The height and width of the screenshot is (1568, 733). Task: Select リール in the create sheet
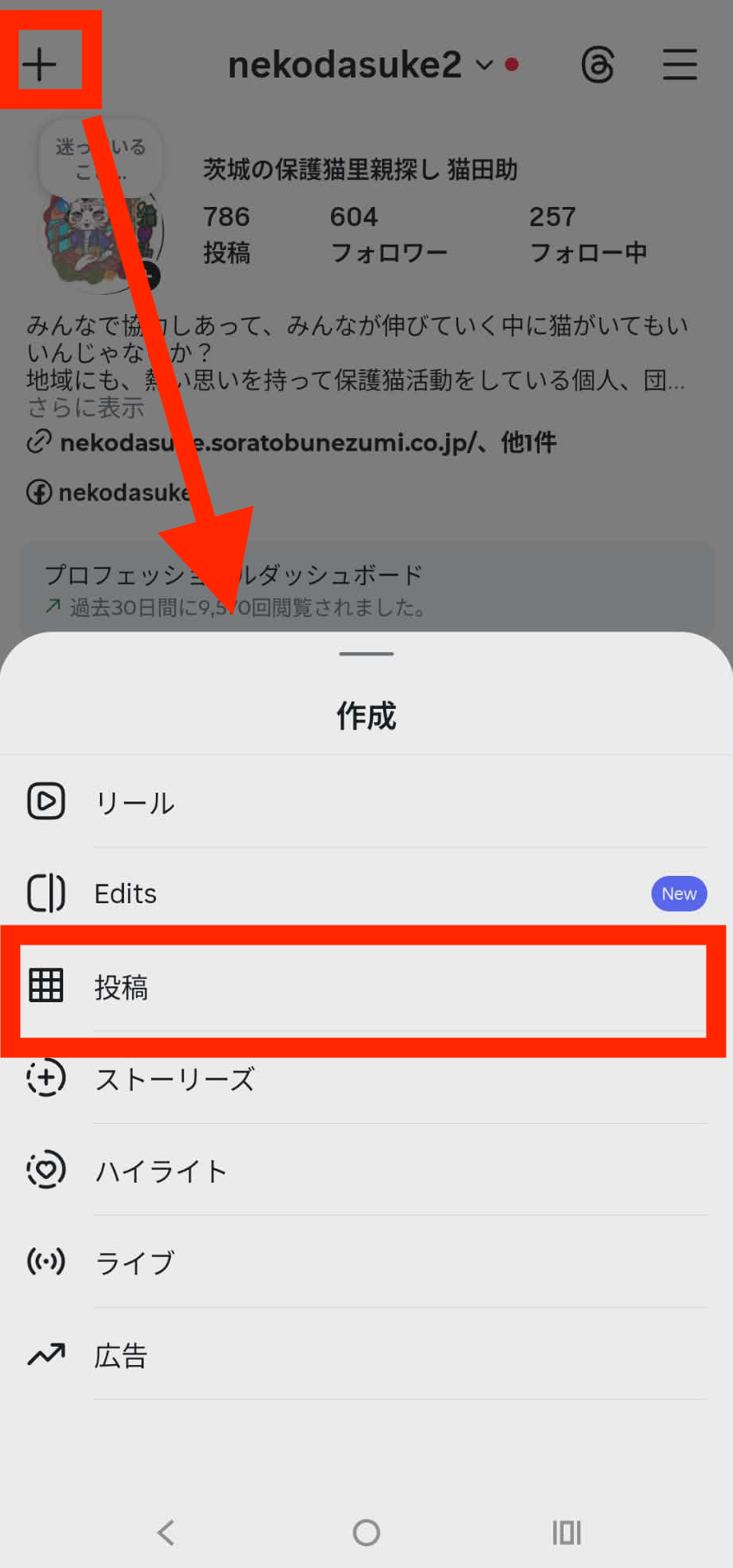point(134,802)
